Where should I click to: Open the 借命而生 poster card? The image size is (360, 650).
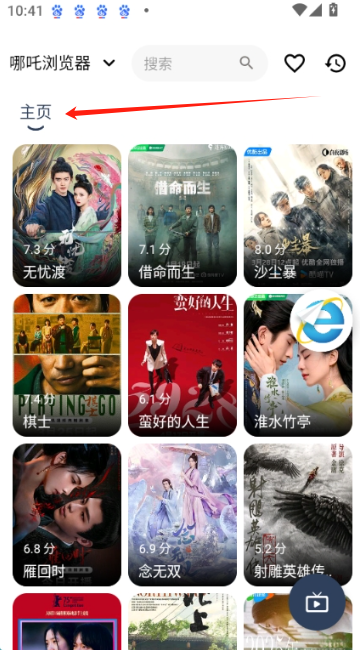click(x=182, y=215)
